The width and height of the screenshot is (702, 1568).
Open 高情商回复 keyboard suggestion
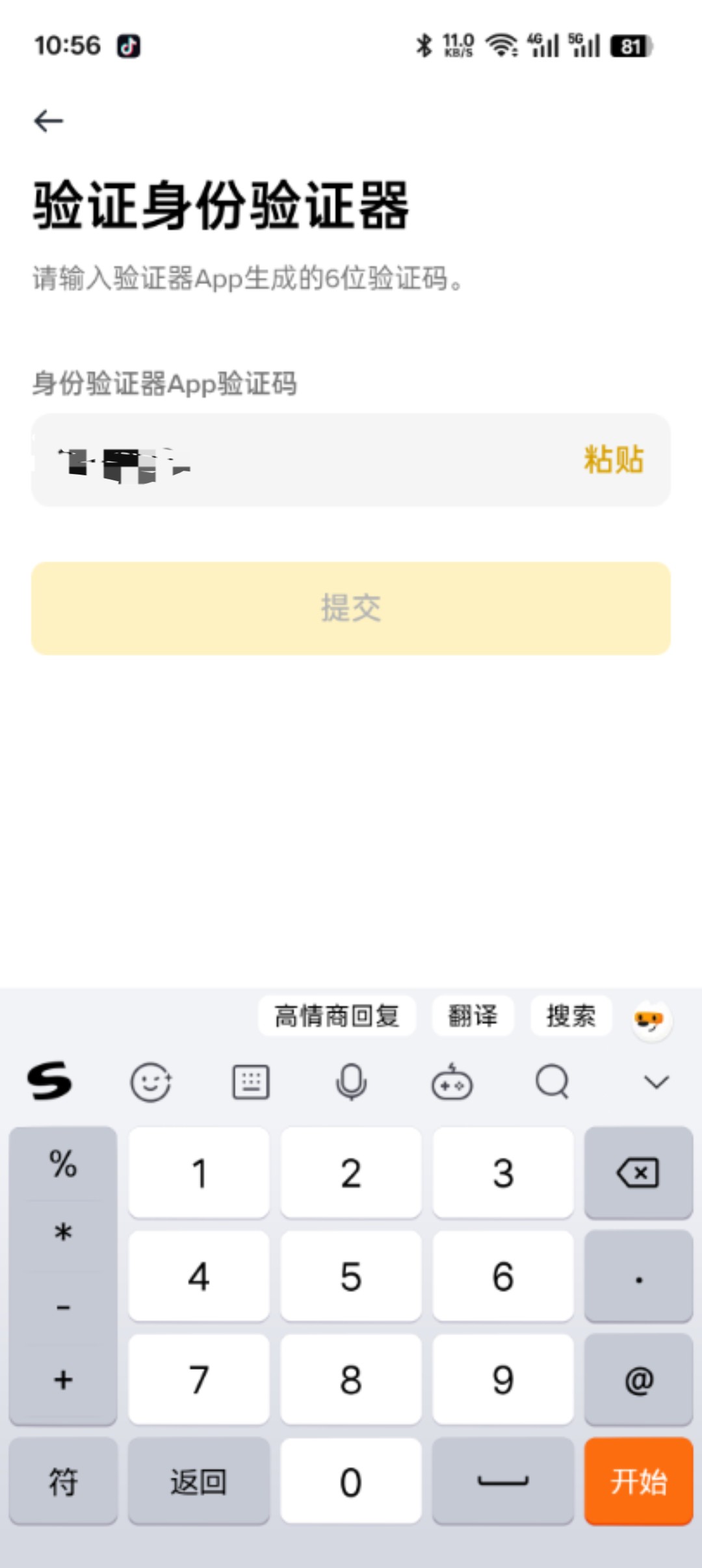[x=337, y=1015]
